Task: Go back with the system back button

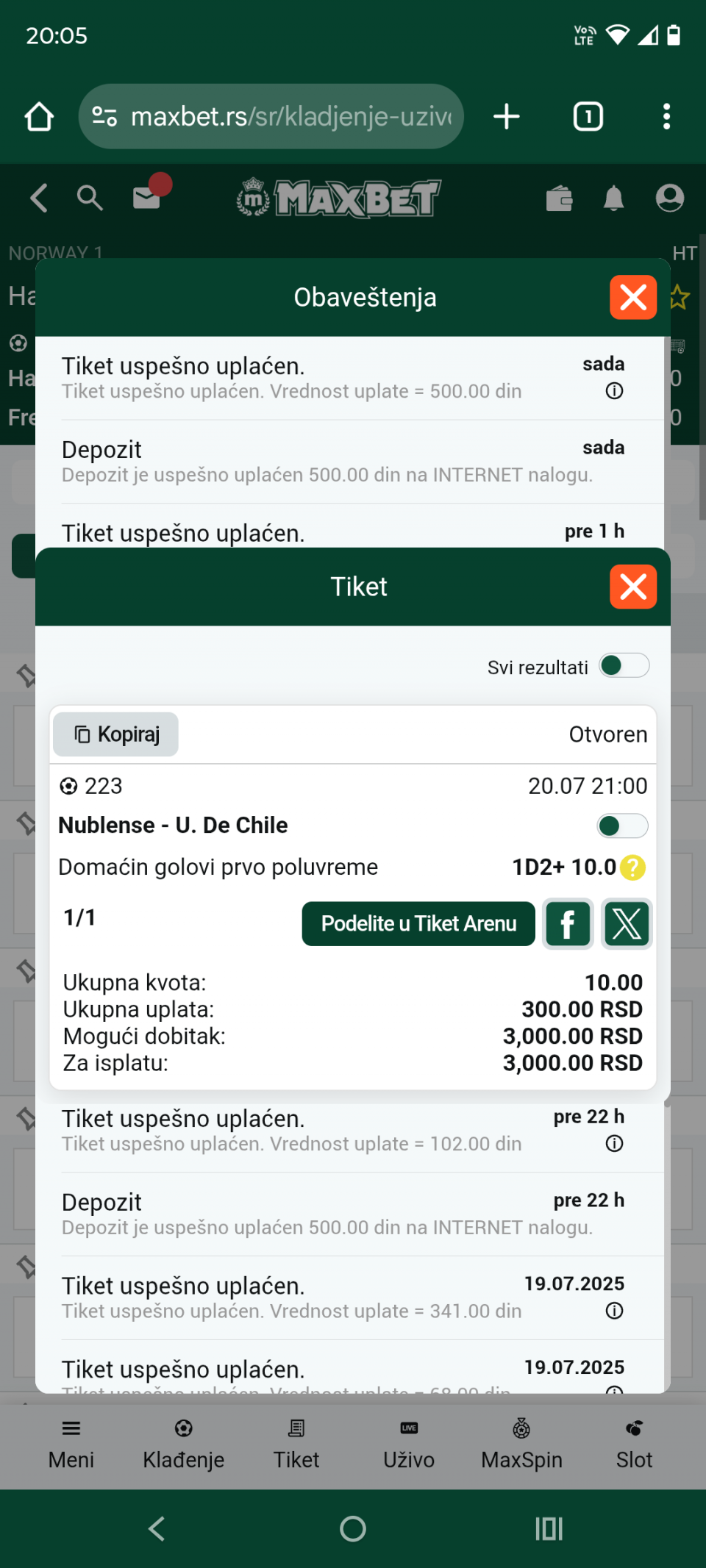Action: [157, 1529]
